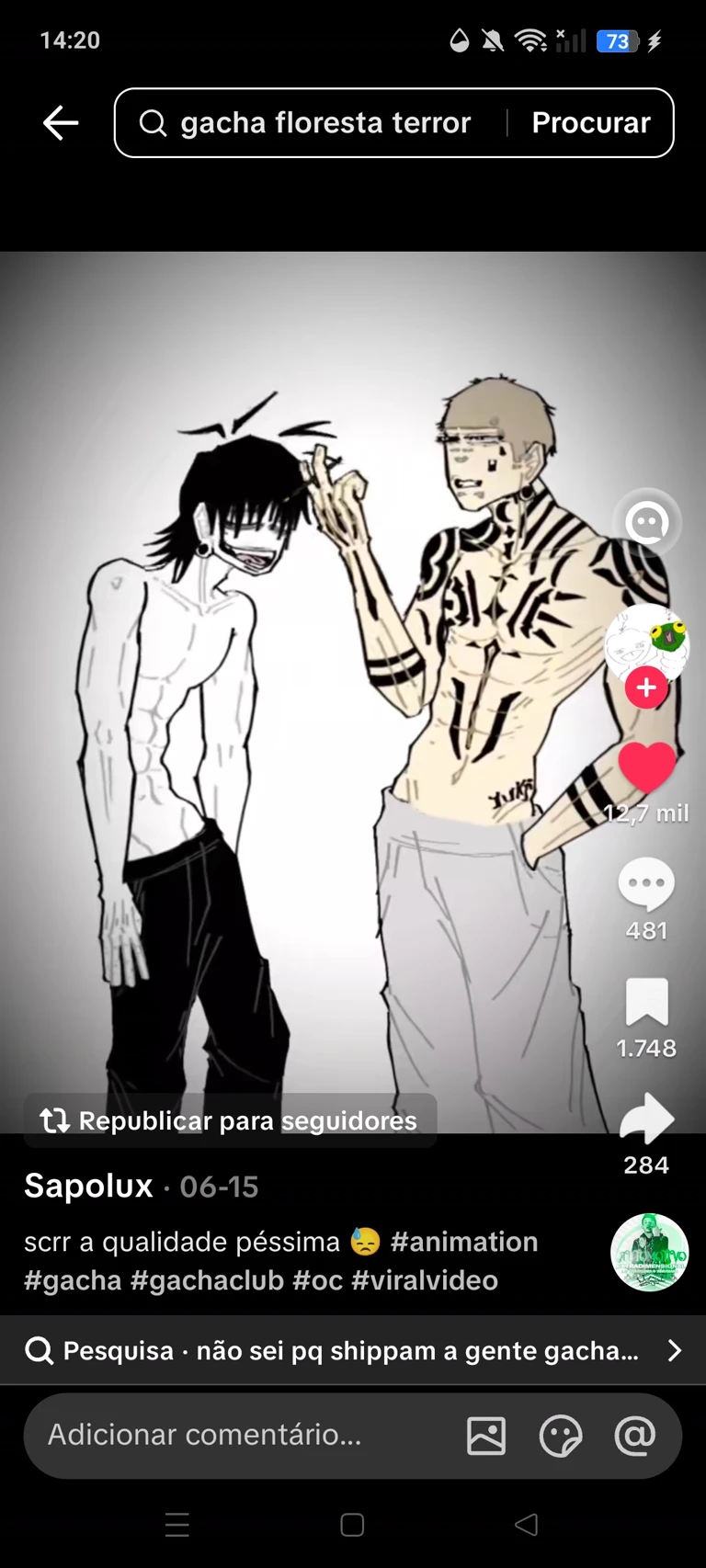Follow Sapolux with the red plus
Viewport: 706px width, 1568px height.
[646, 687]
